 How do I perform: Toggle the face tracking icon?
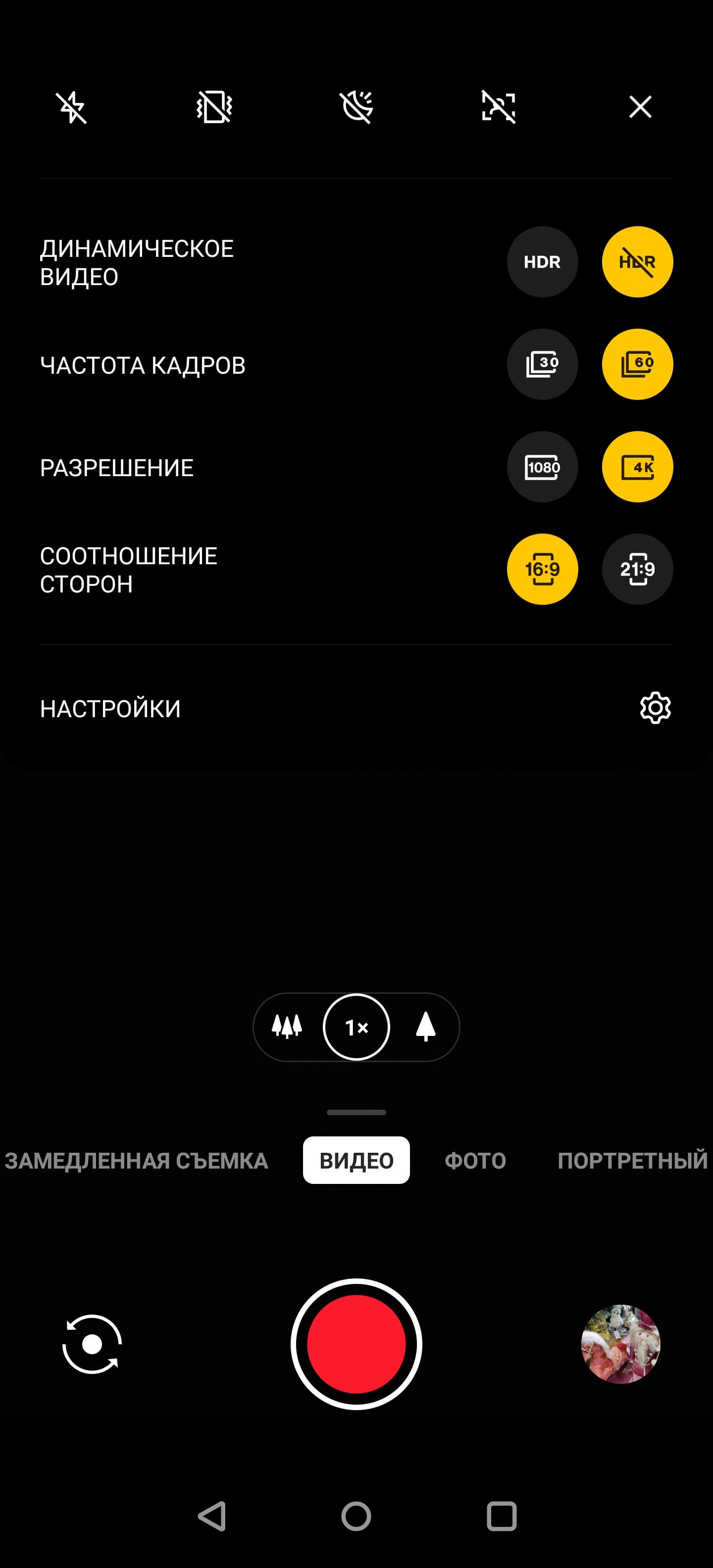point(499,107)
